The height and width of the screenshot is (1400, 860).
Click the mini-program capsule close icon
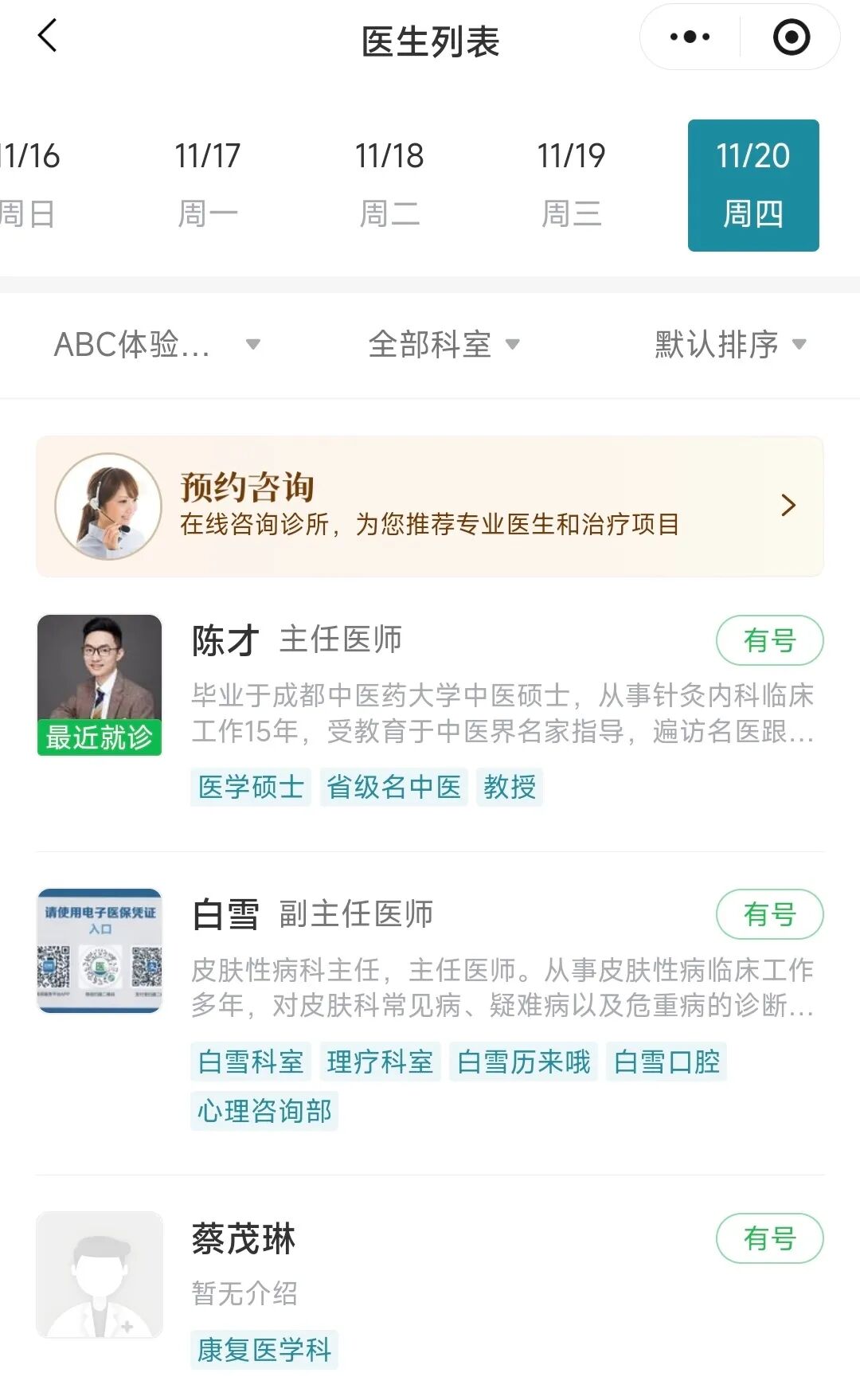pyautogui.click(x=792, y=37)
